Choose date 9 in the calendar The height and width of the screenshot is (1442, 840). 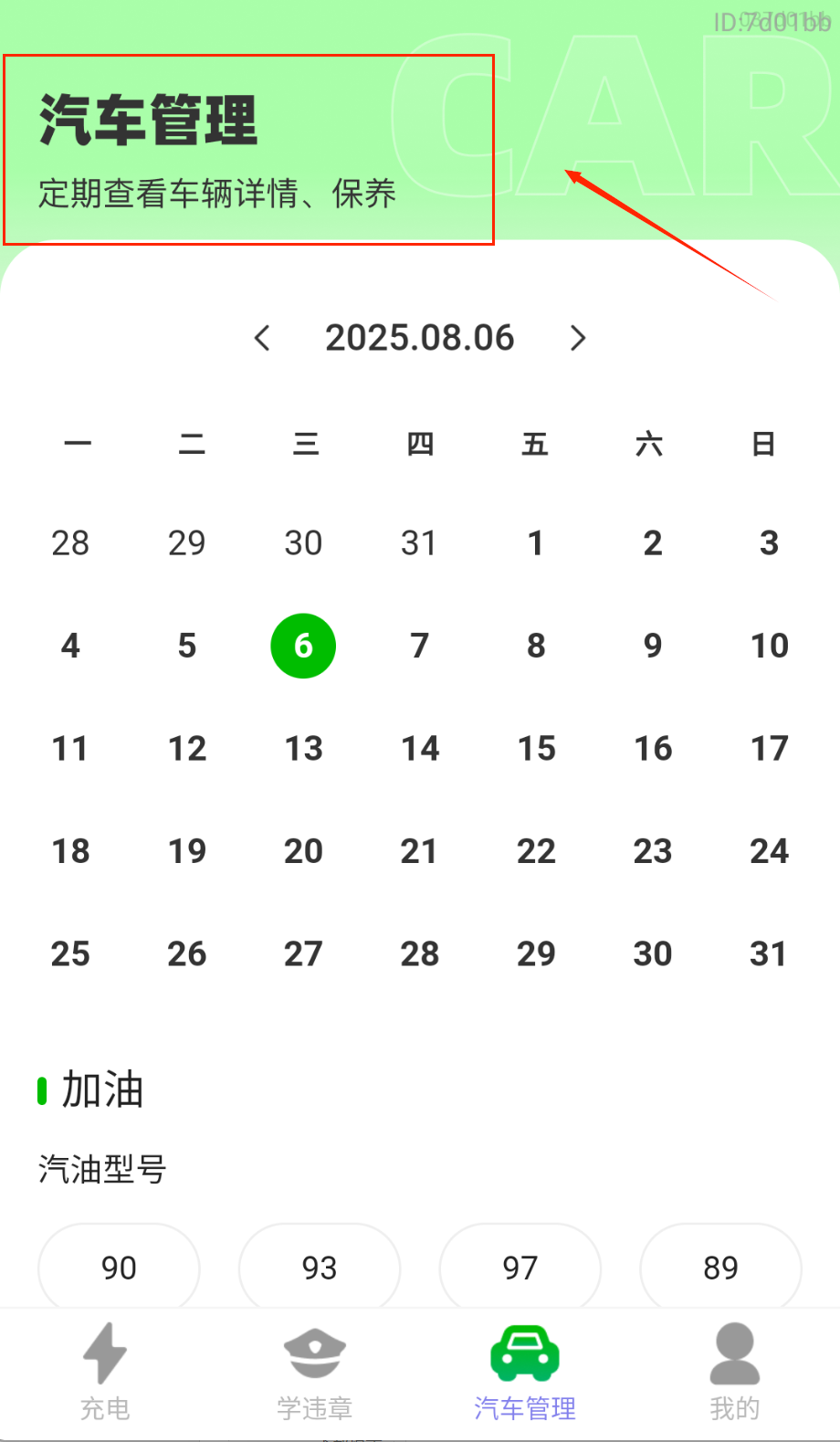coord(653,646)
